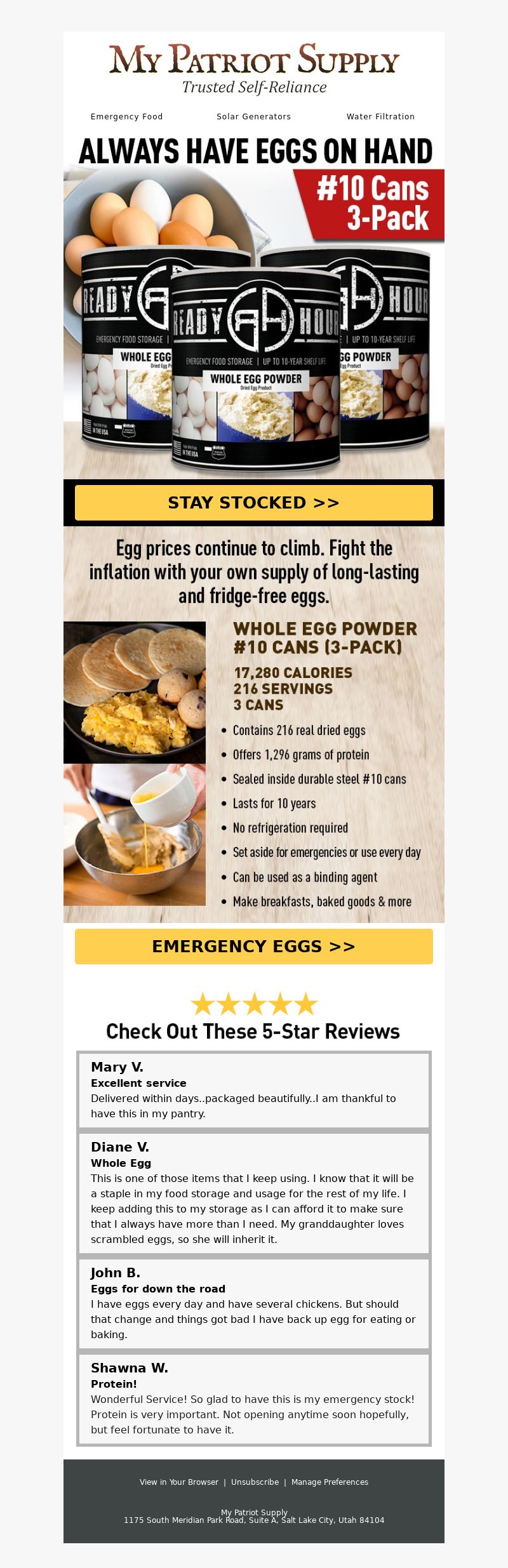Open View in Your Browser link
The height and width of the screenshot is (1568, 508).
(x=179, y=1482)
